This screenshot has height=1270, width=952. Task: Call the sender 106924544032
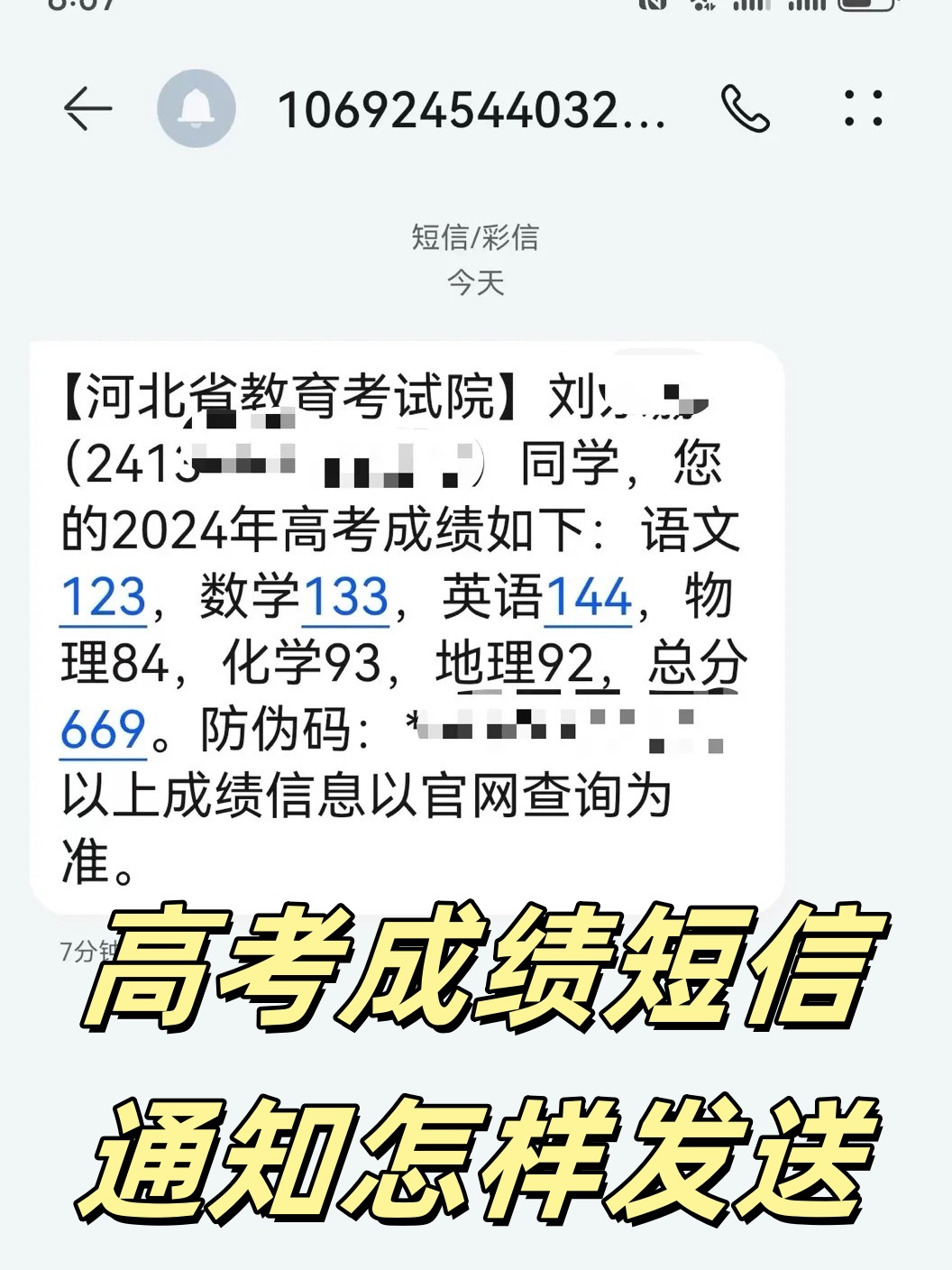click(745, 109)
